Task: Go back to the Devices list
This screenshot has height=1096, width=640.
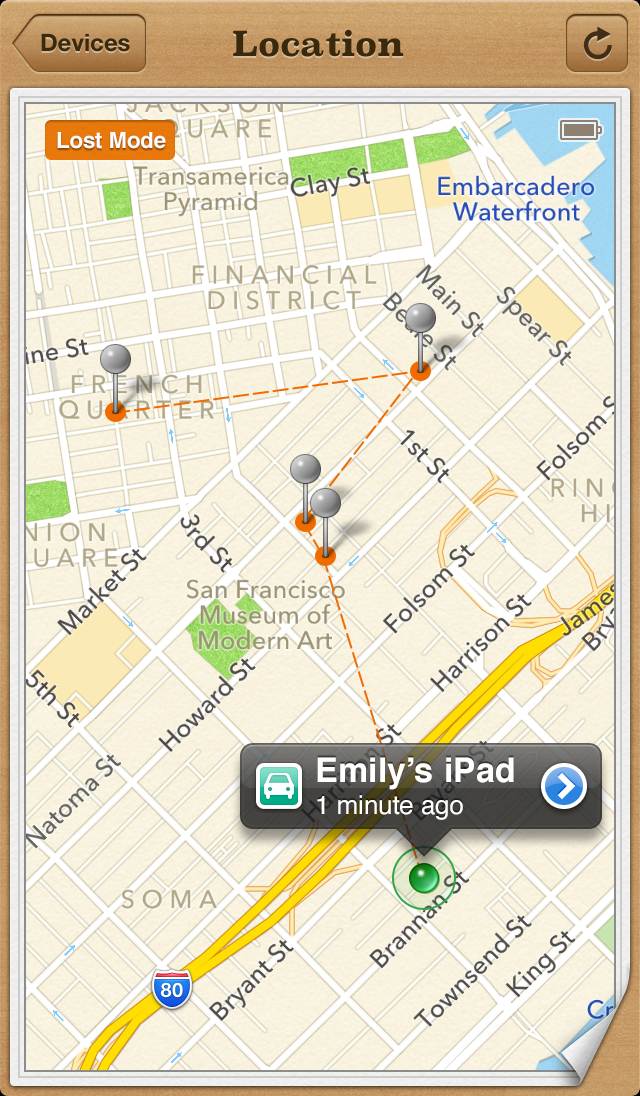Action: 80,44
